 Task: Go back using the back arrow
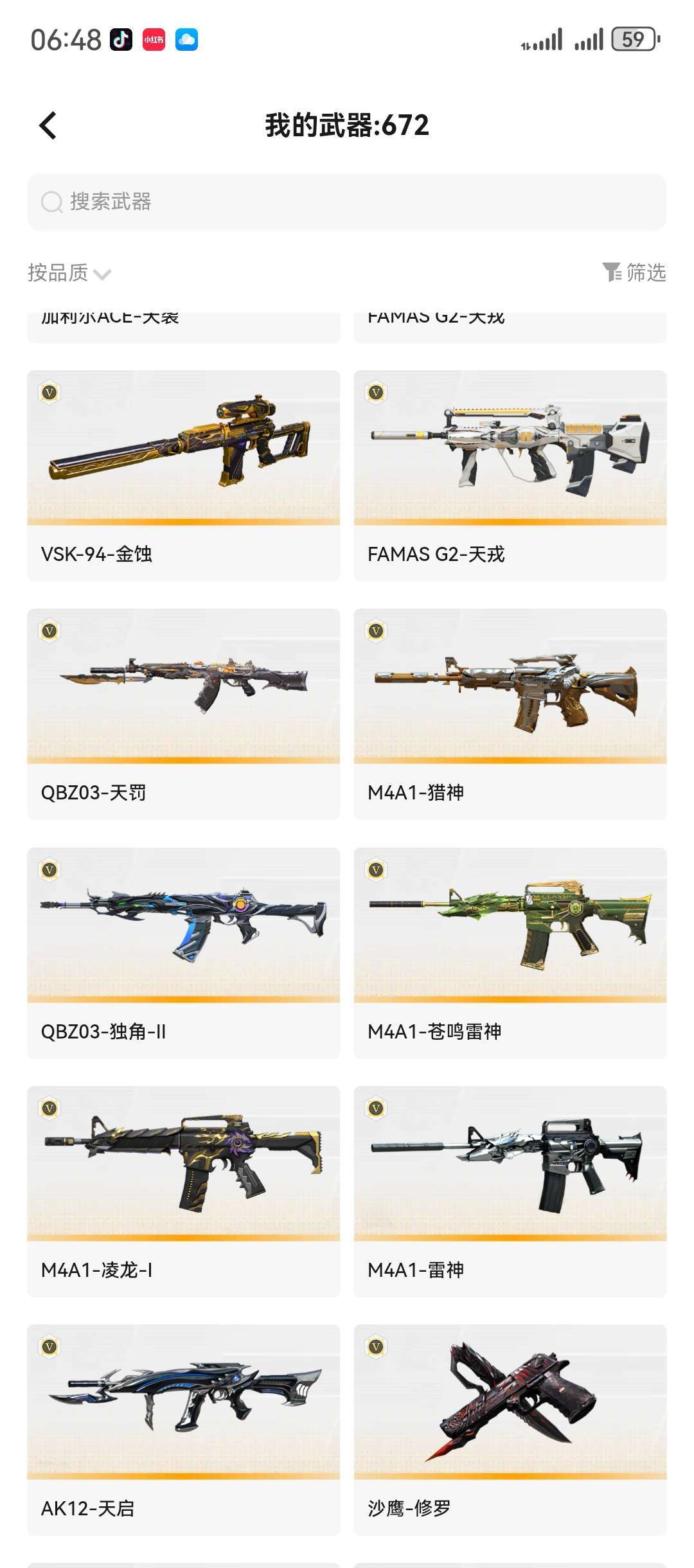(x=48, y=125)
